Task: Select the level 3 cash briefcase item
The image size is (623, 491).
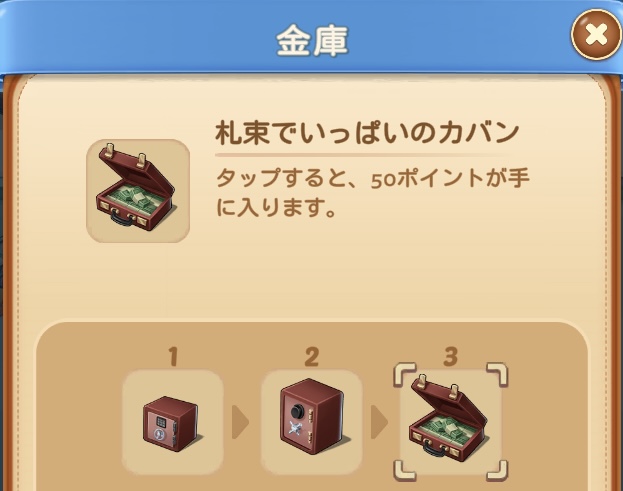Action: [x=449, y=421]
